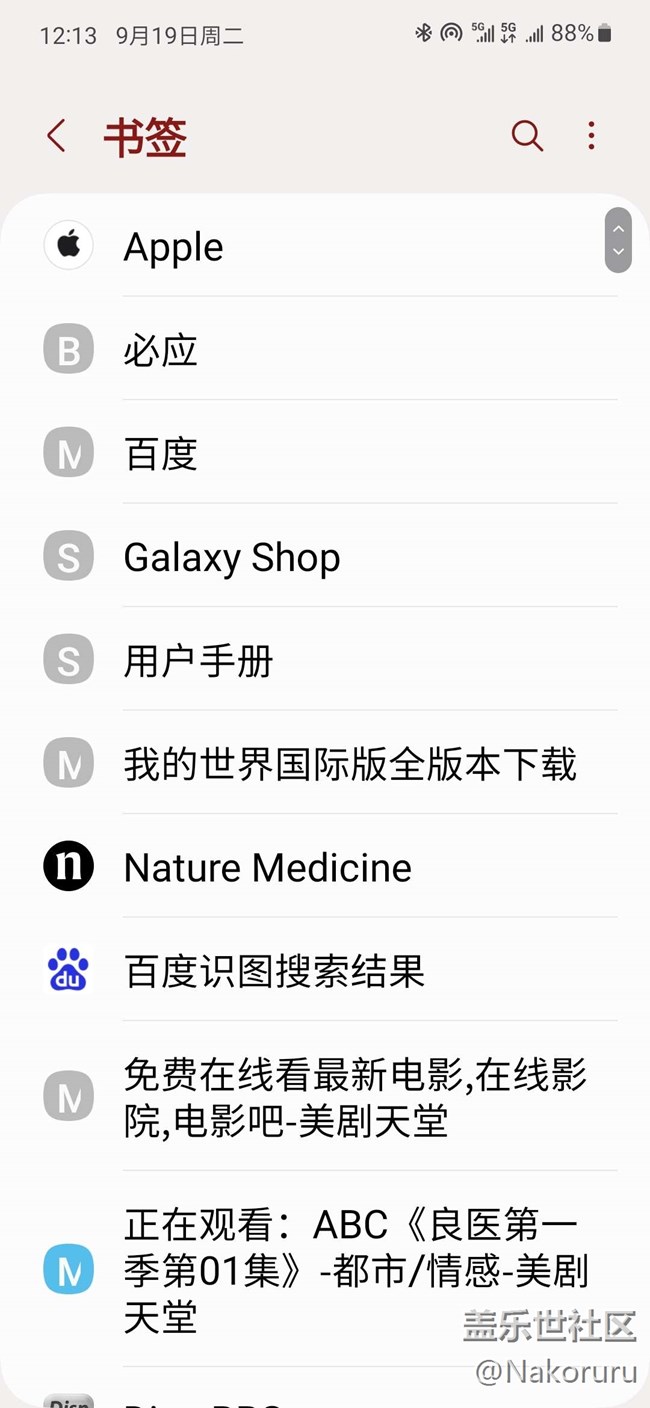Open the 用户手册 bookmark
The image size is (650, 1408).
[x=325, y=660]
